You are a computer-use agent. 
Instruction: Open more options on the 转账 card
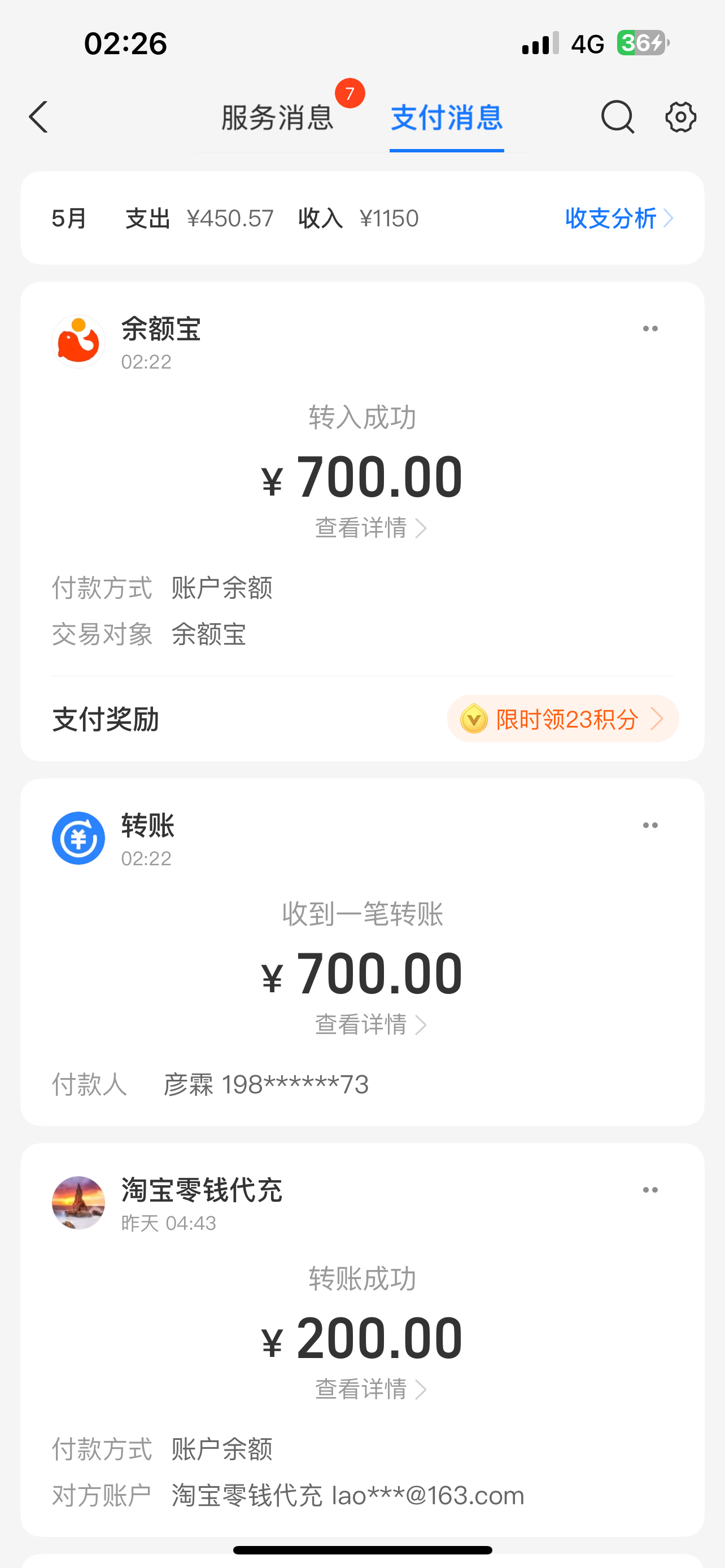point(650,825)
